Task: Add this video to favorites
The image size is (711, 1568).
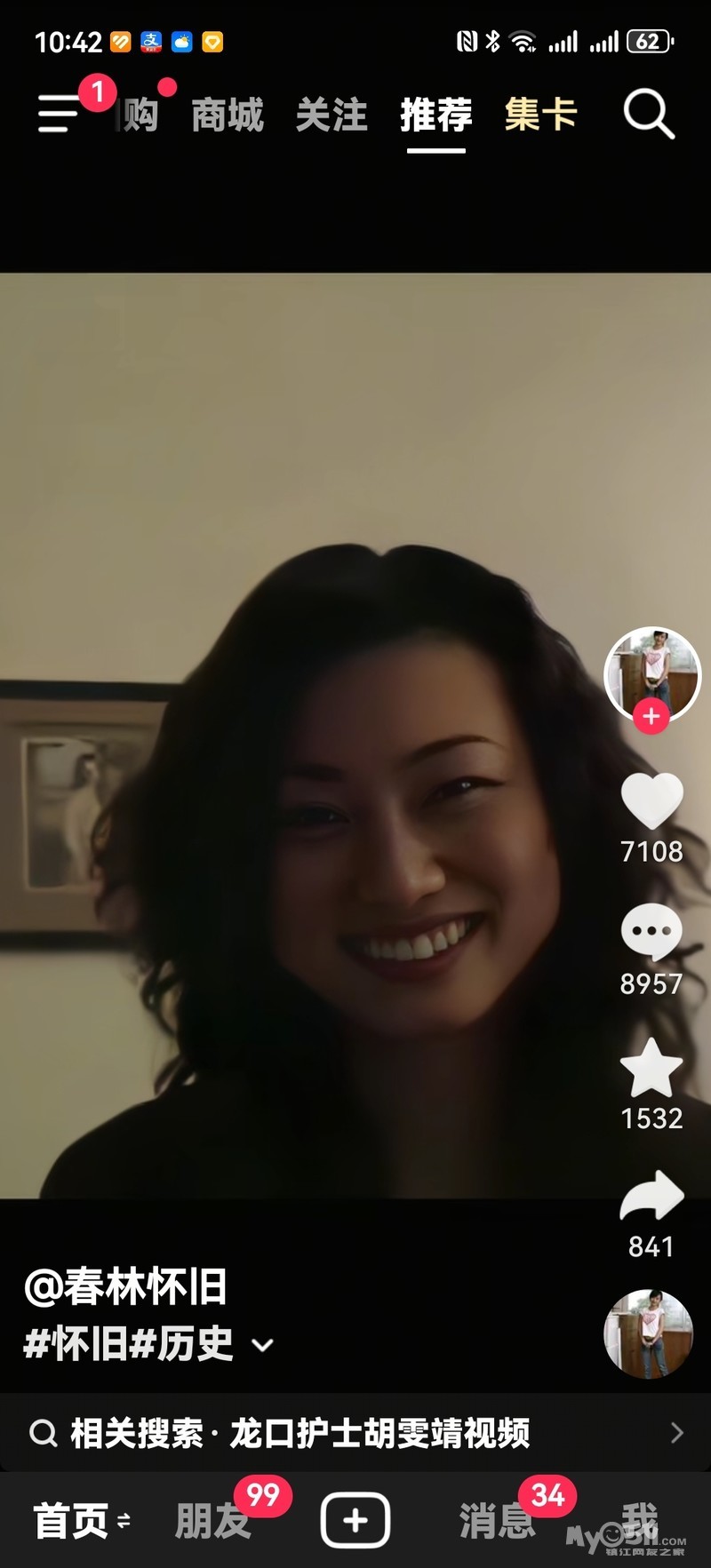Action: 651,1068
